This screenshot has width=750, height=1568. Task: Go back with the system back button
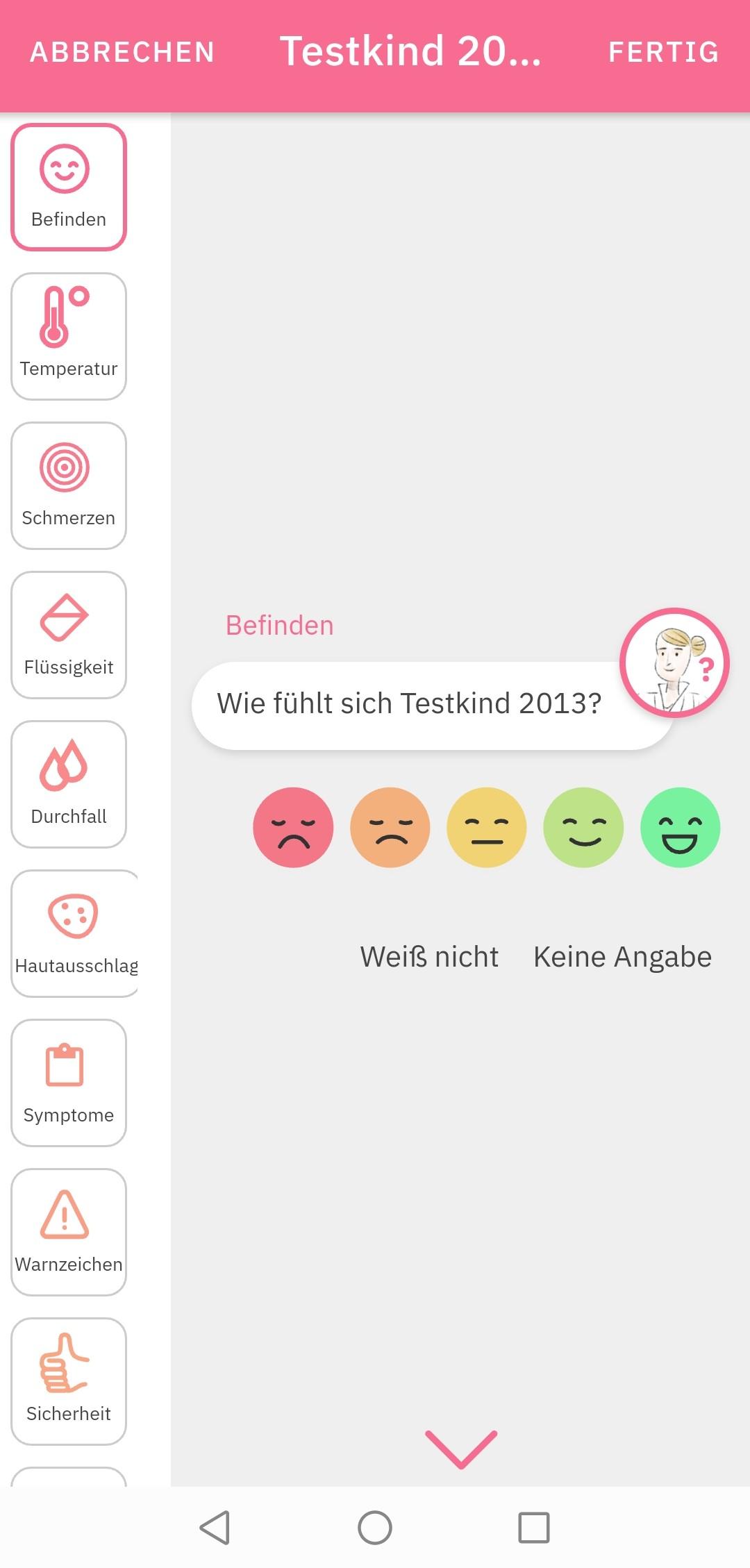tap(215, 1528)
